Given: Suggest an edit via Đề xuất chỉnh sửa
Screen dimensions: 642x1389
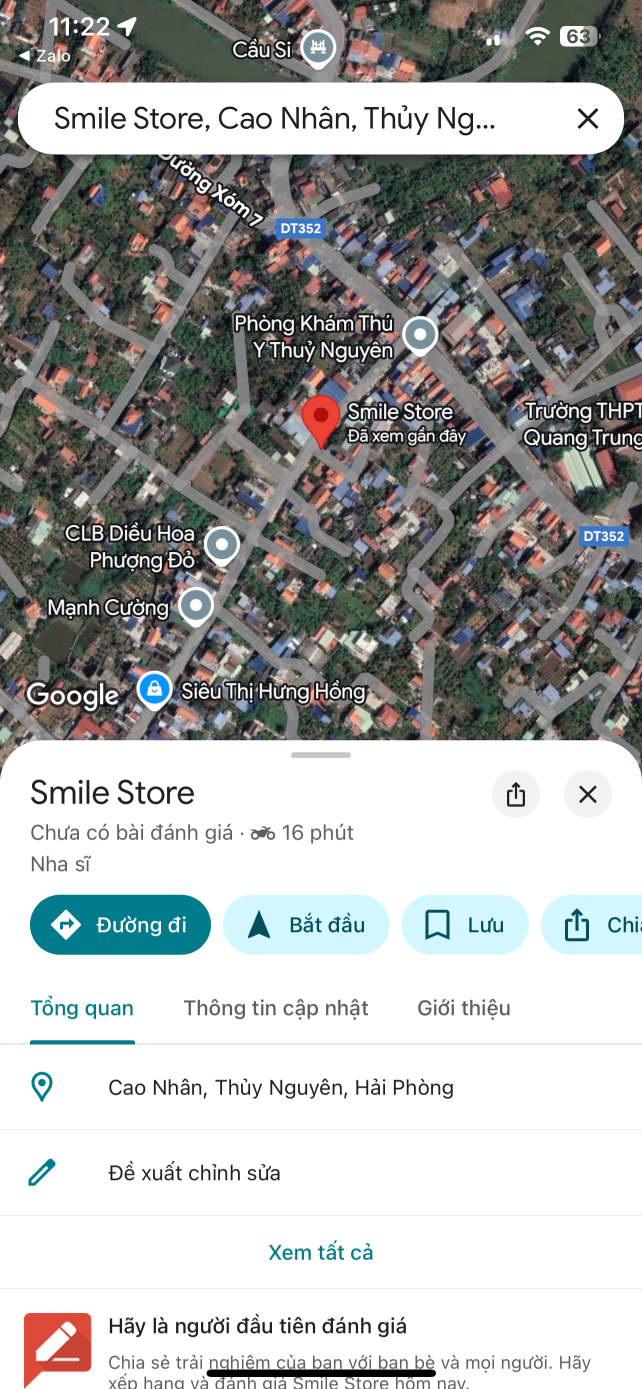Looking at the screenshot, I should pos(194,1173).
